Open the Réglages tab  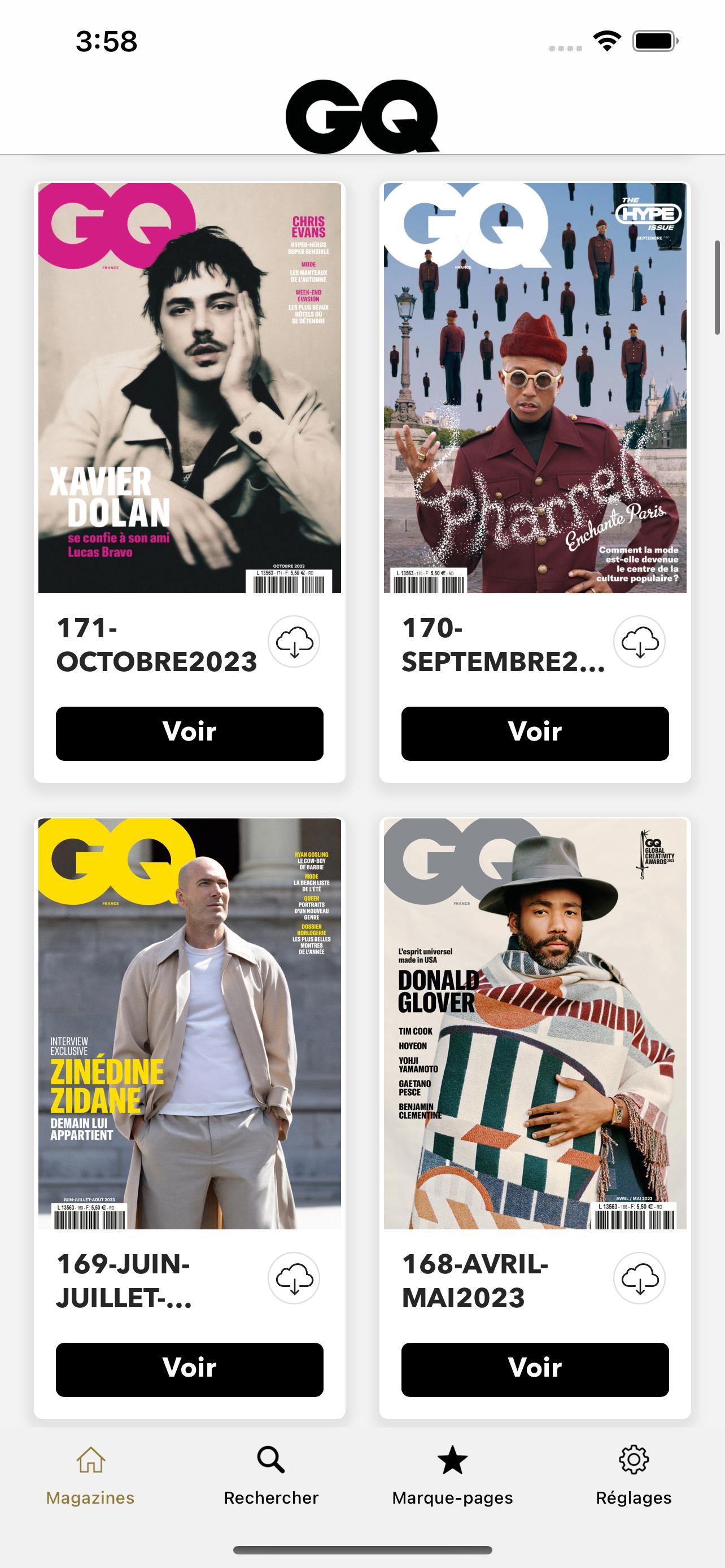pyautogui.click(x=634, y=1476)
